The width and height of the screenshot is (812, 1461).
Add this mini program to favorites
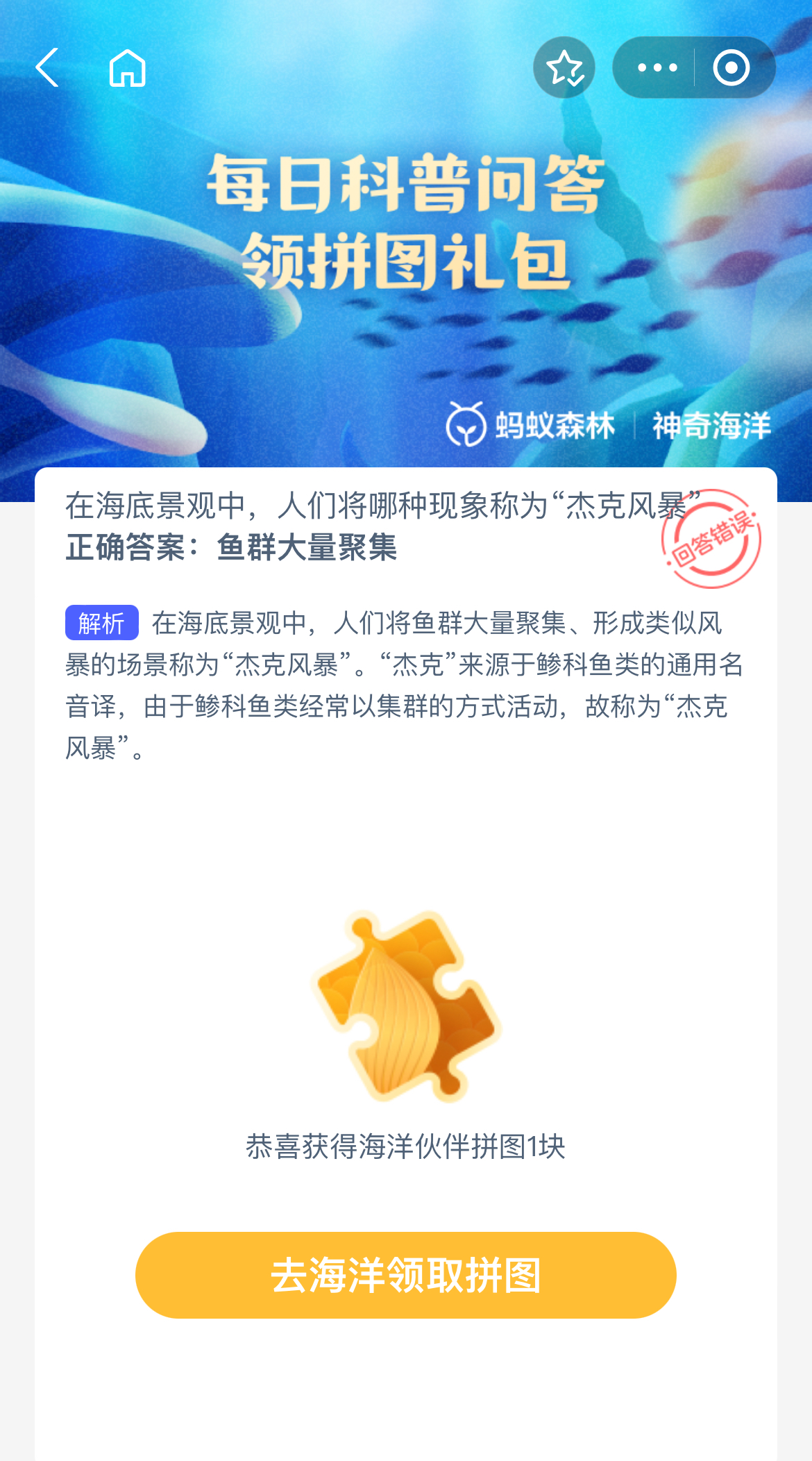564,67
